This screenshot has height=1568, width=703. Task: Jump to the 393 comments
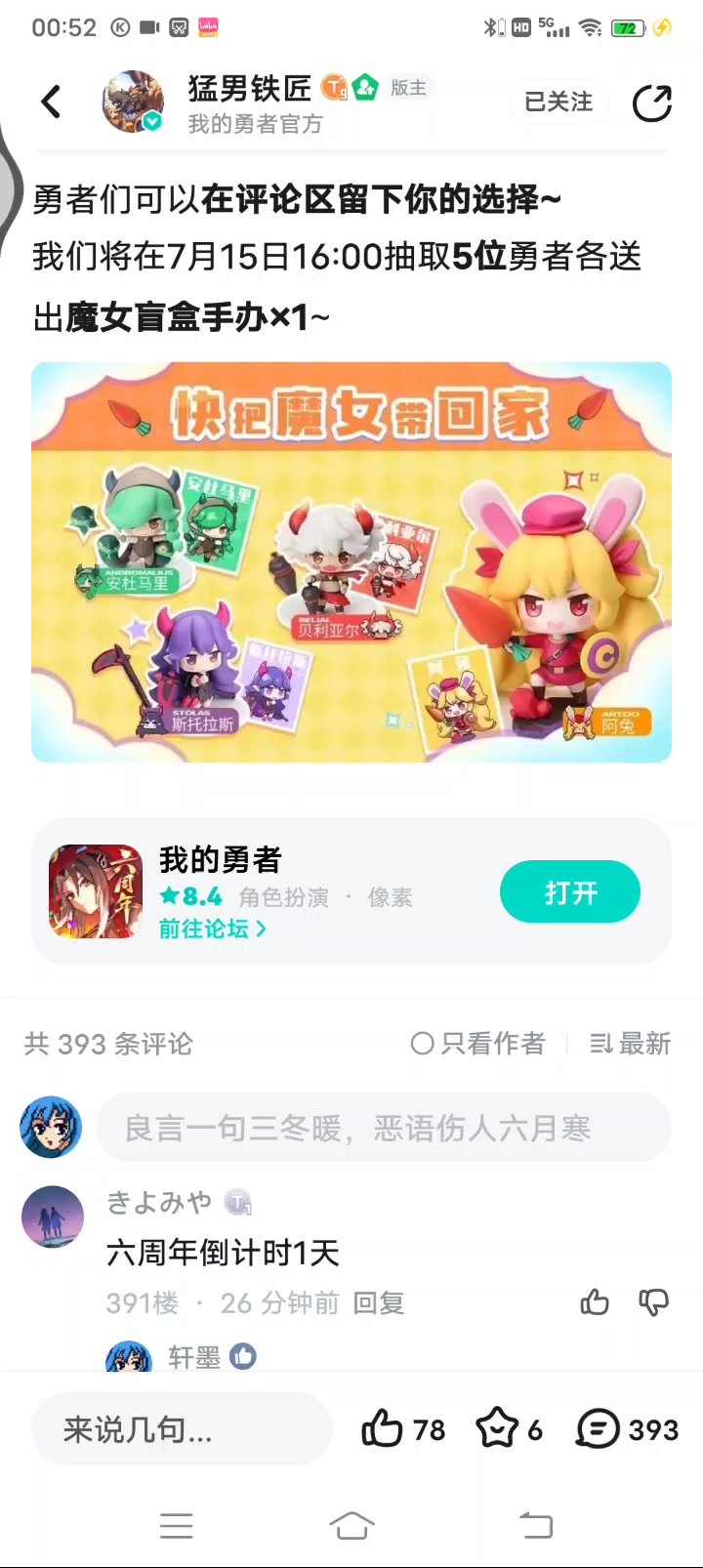point(628,1430)
